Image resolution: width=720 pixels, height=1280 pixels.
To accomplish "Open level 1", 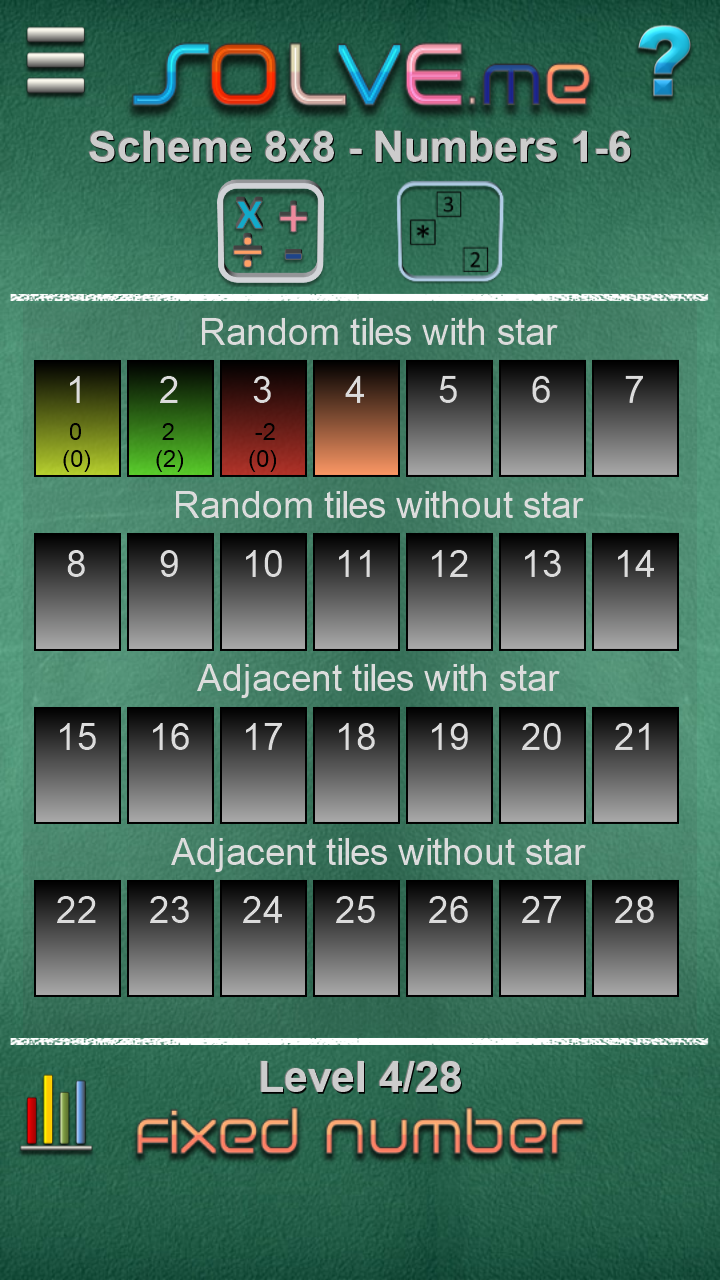I will 77,418.
